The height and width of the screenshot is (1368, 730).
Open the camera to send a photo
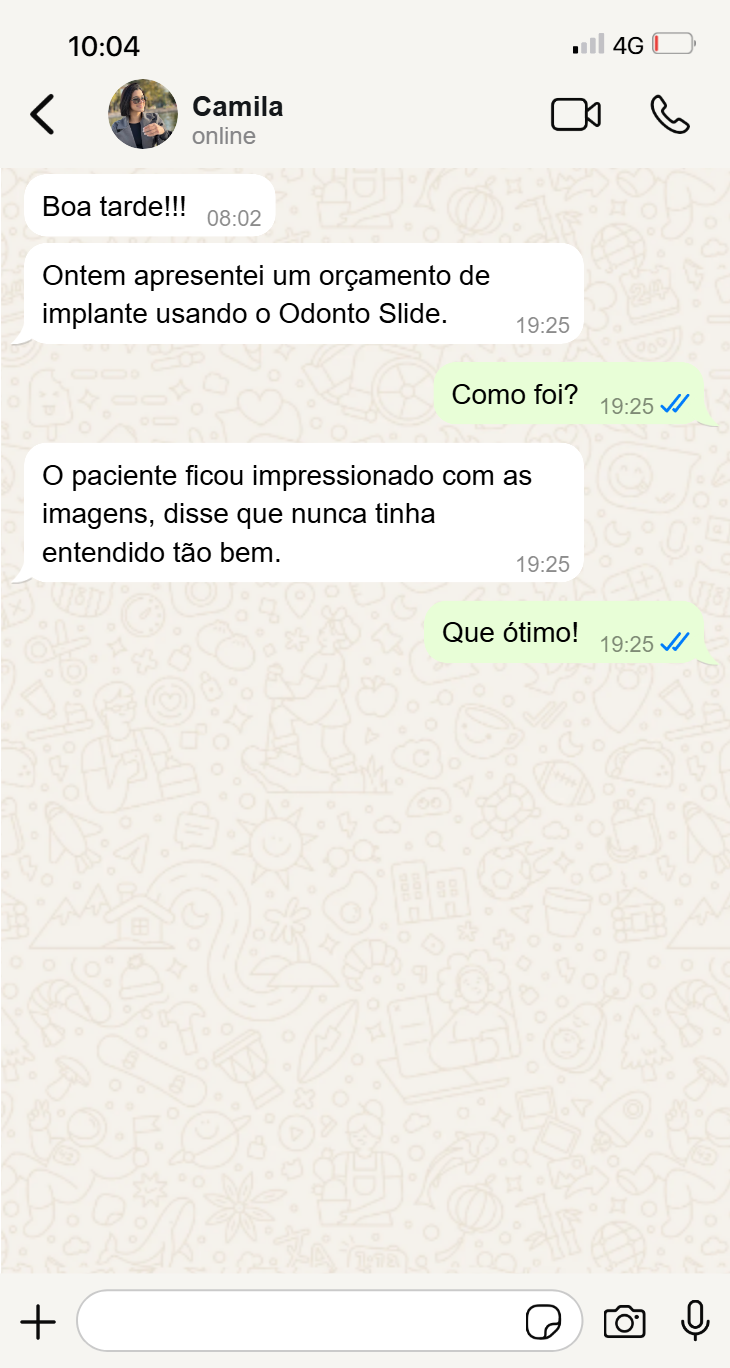click(x=624, y=1321)
